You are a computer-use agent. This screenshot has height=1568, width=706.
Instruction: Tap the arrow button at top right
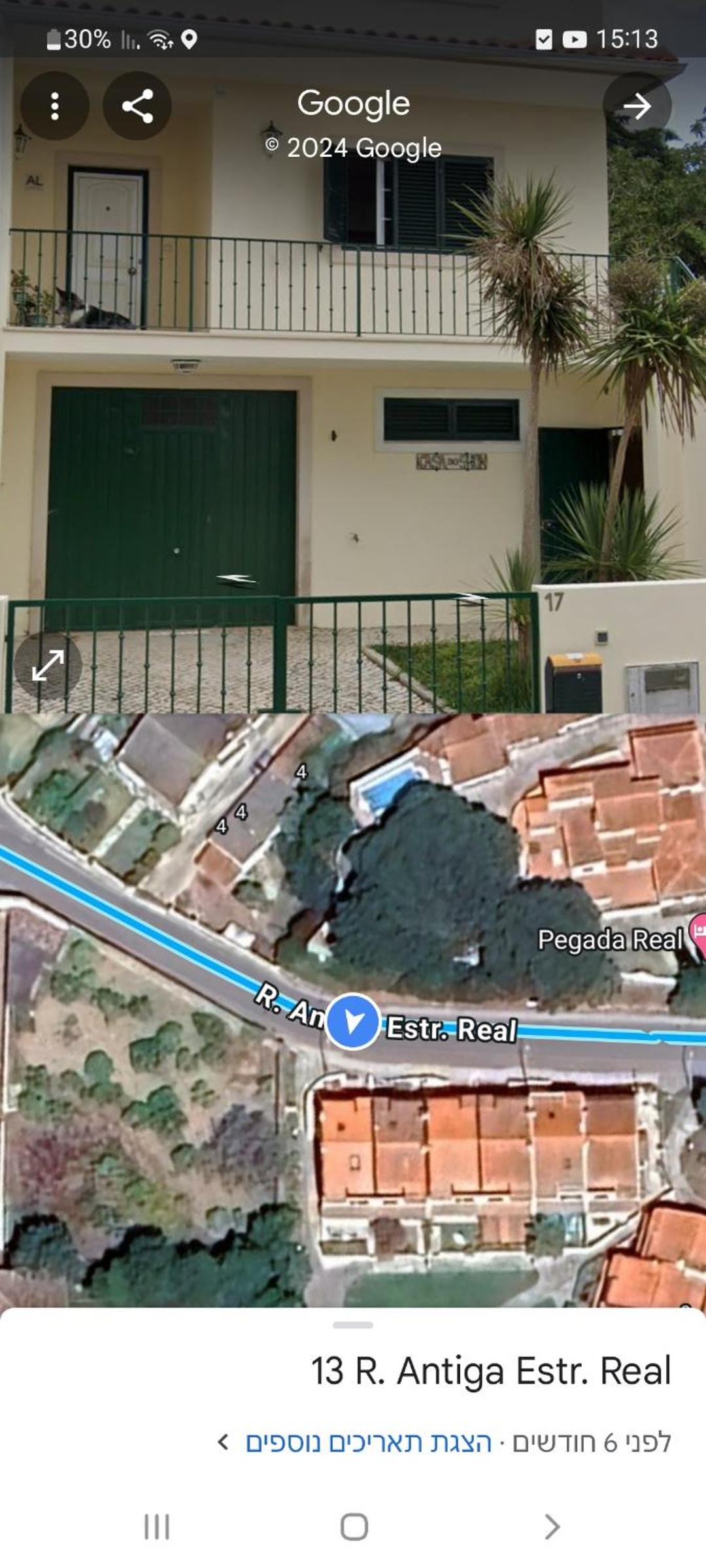point(637,106)
